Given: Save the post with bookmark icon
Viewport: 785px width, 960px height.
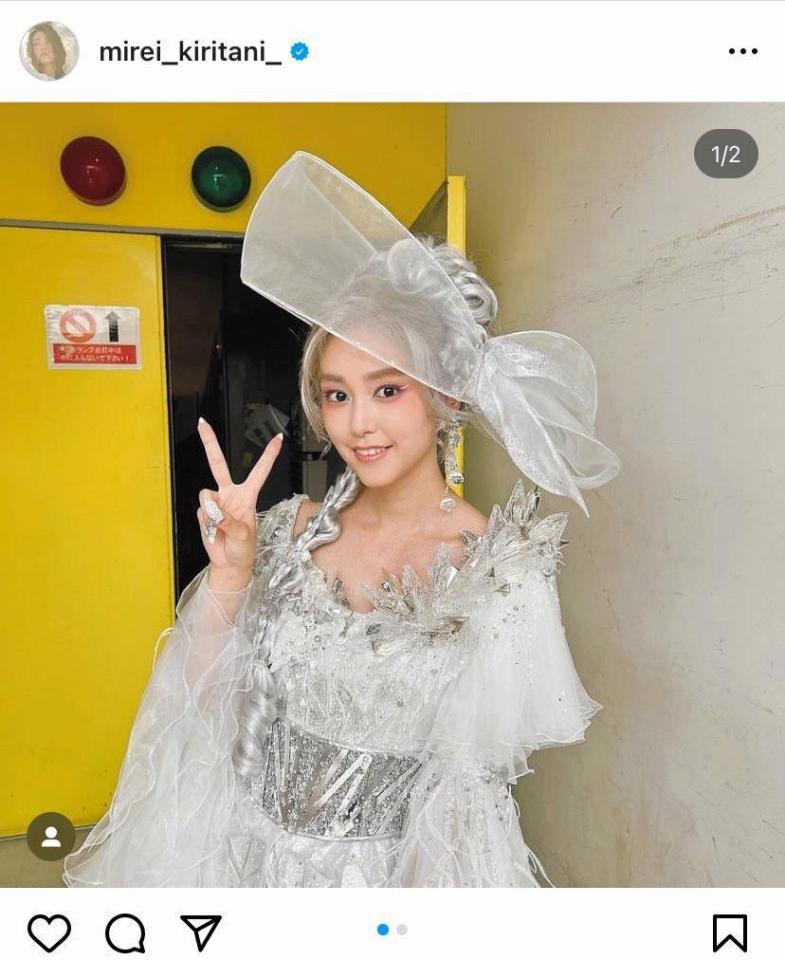Looking at the screenshot, I should coord(730,932).
